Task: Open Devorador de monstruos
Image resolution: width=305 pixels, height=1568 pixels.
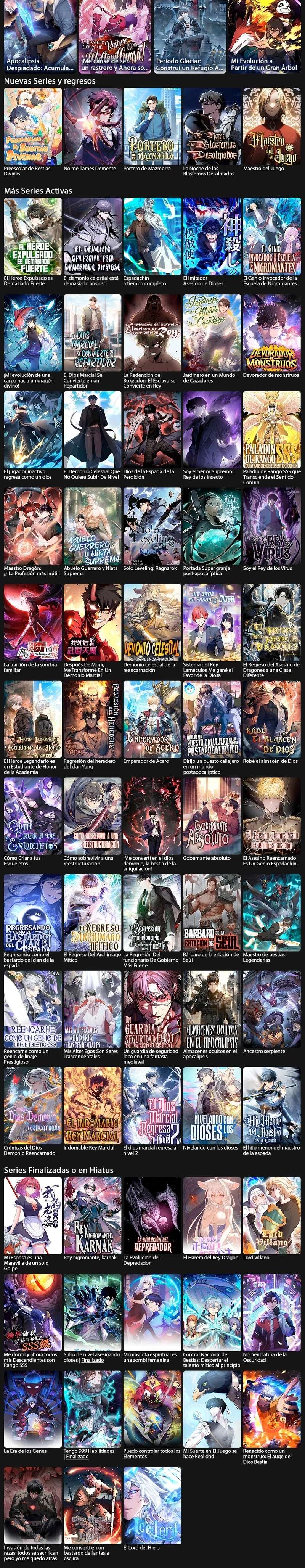Action: click(x=271, y=333)
